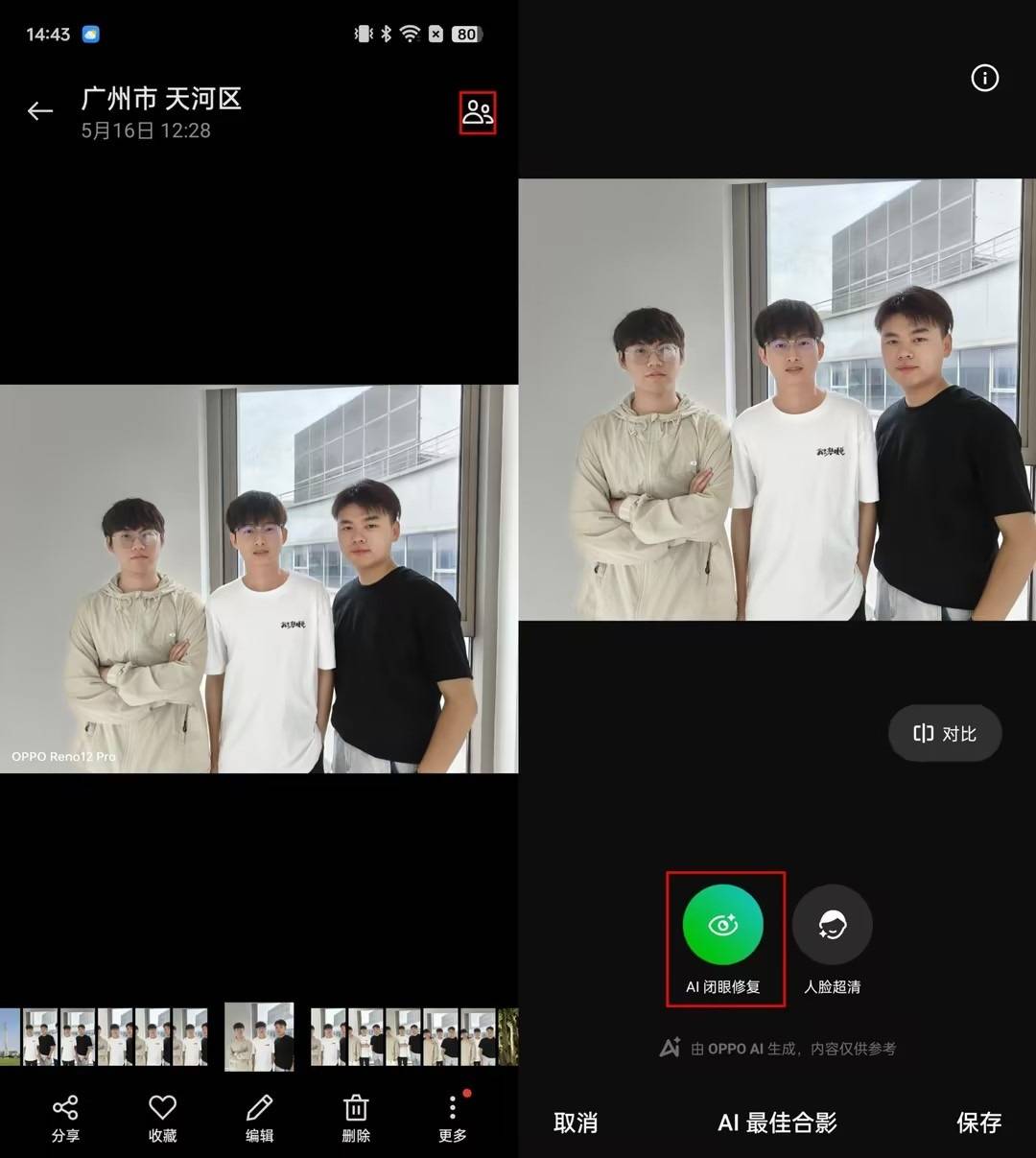Screen dimensions: 1036x1158
Task: Cancel the edit with 取消
Action: click(x=576, y=1123)
